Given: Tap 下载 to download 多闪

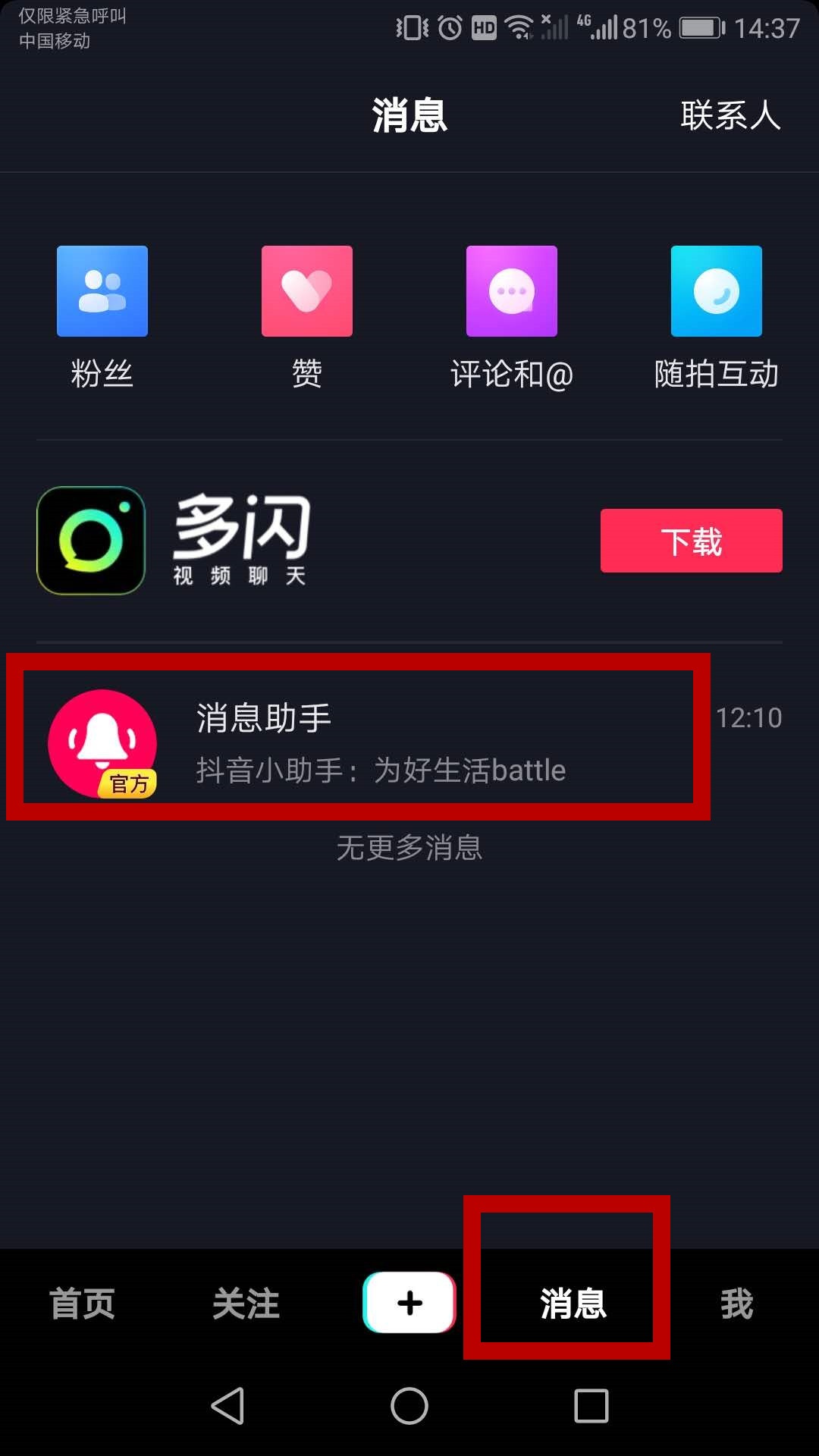Looking at the screenshot, I should (x=691, y=541).
